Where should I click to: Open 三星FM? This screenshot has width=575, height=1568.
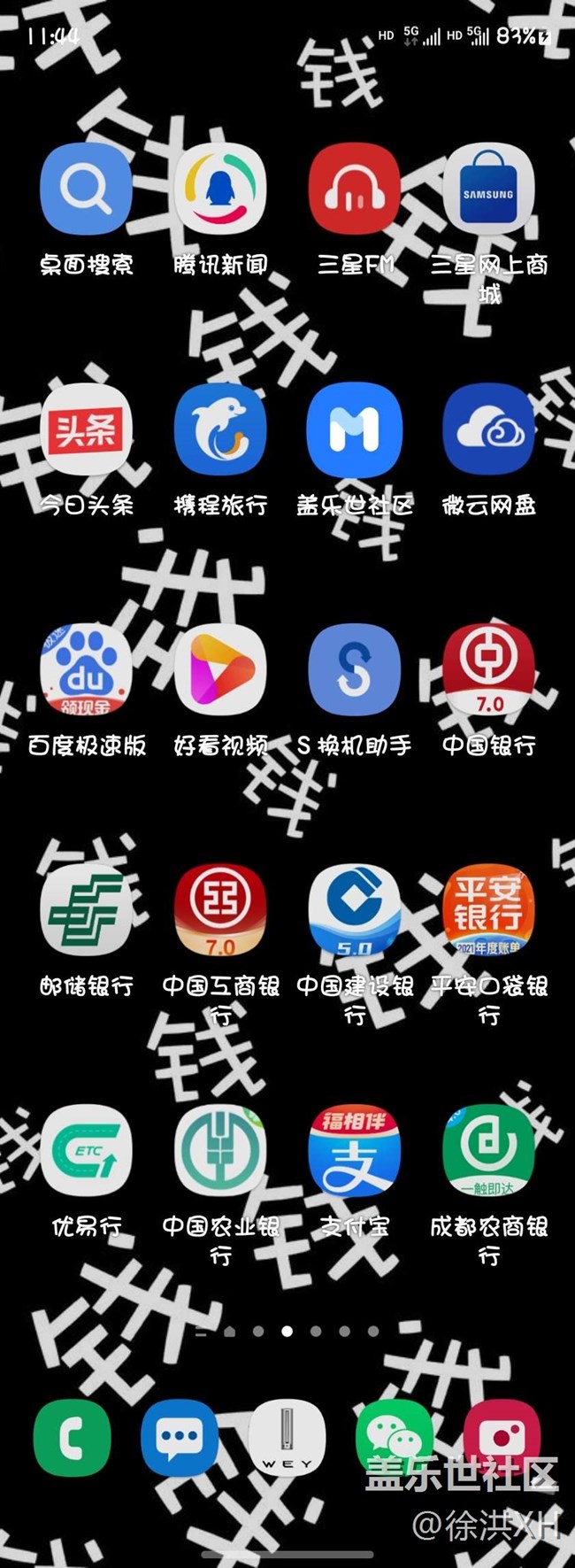point(354,190)
